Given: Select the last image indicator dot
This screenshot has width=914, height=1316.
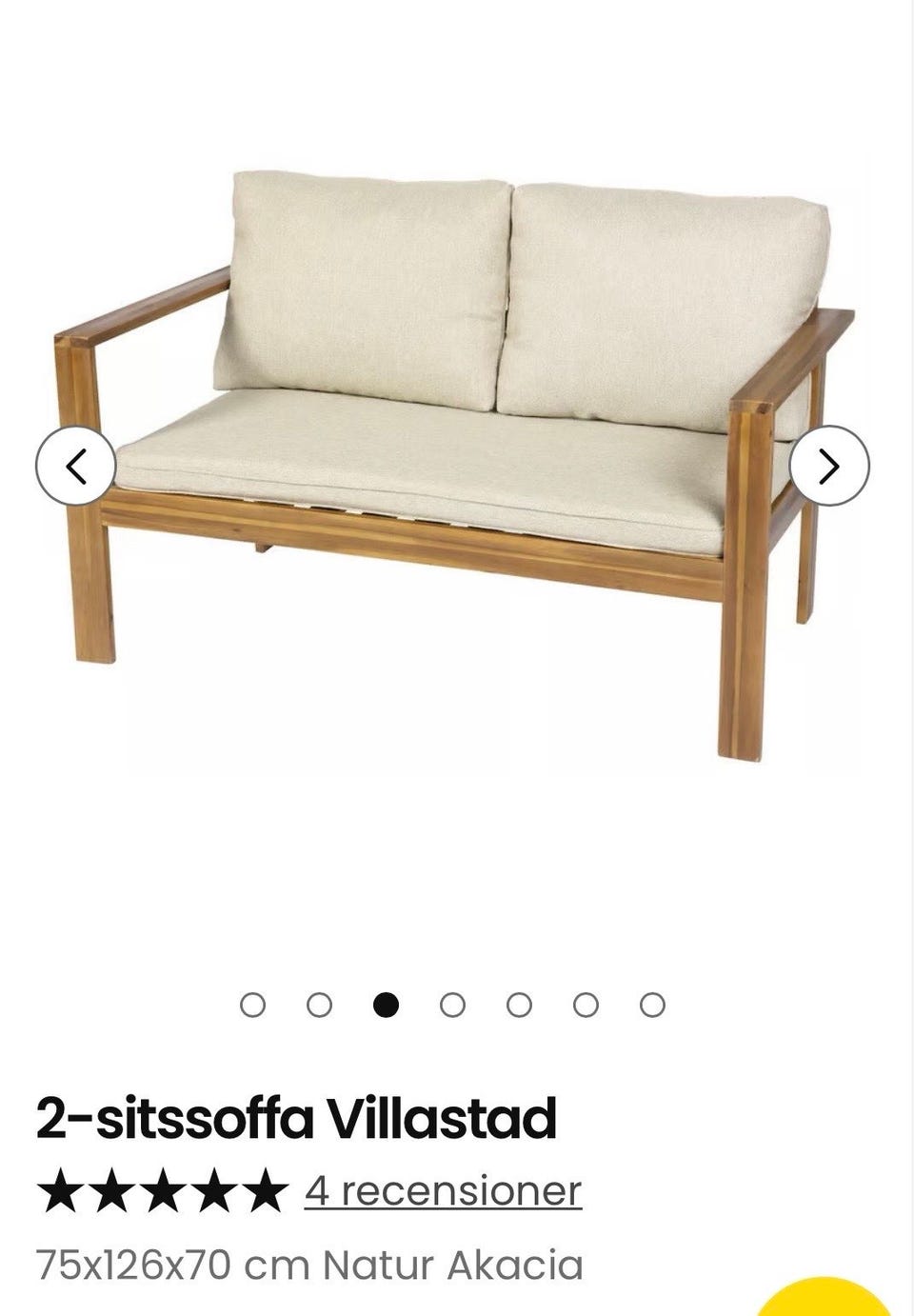Looking at the screenshot, I should click(x=652, y=1005).
